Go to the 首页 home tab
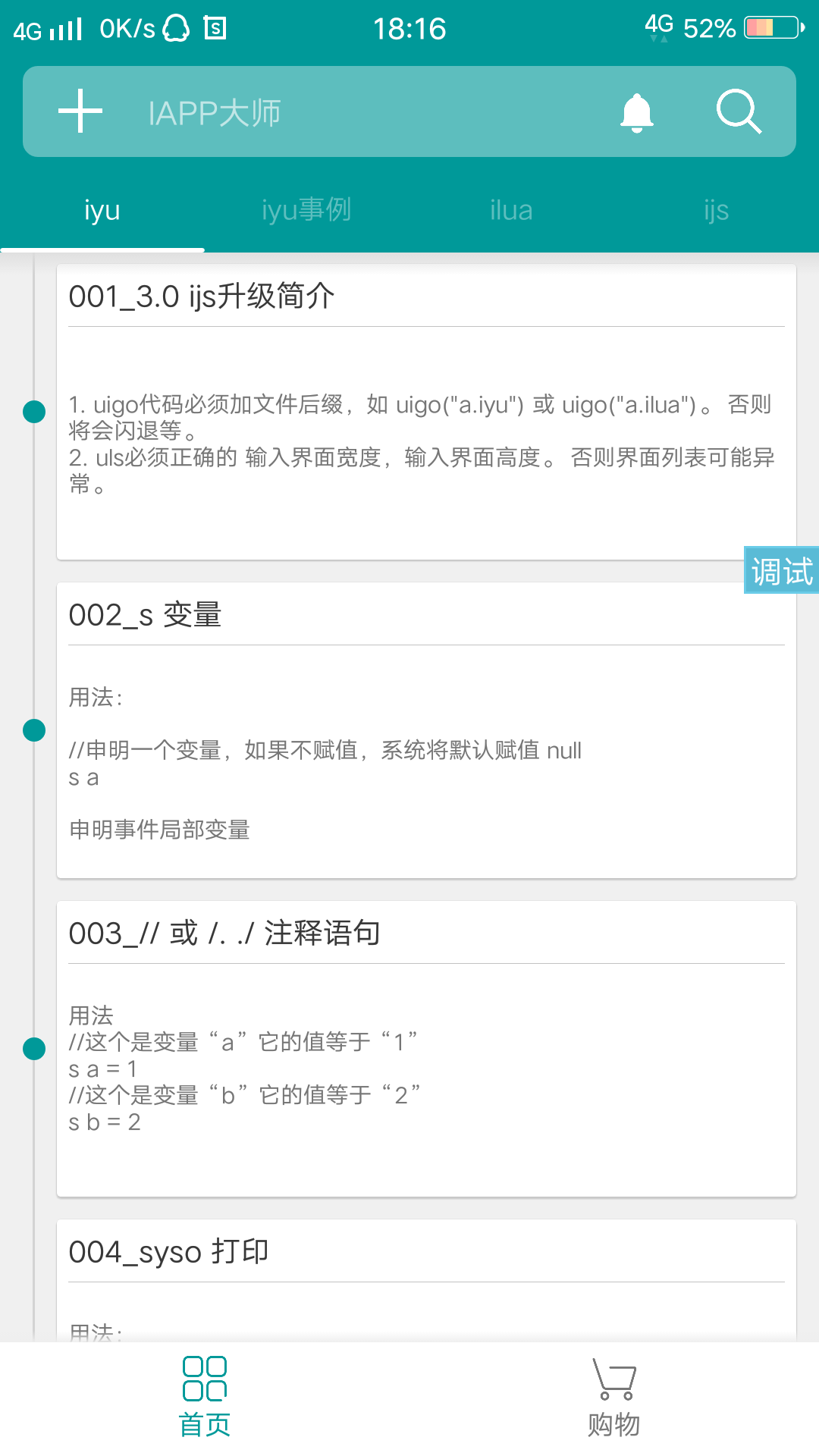The image size is (819, 1456). click(205, 1398)
